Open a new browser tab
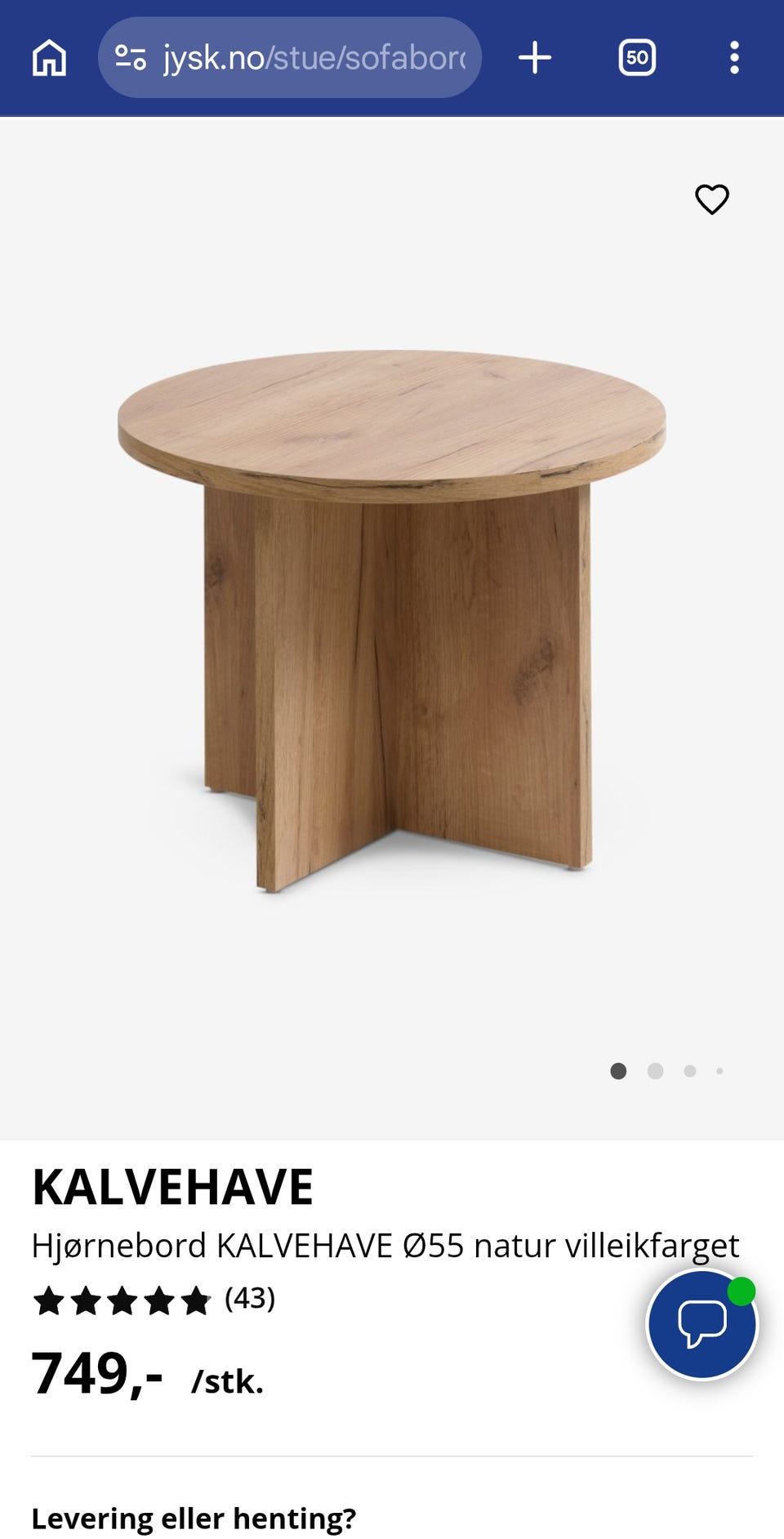 (535, 58)
